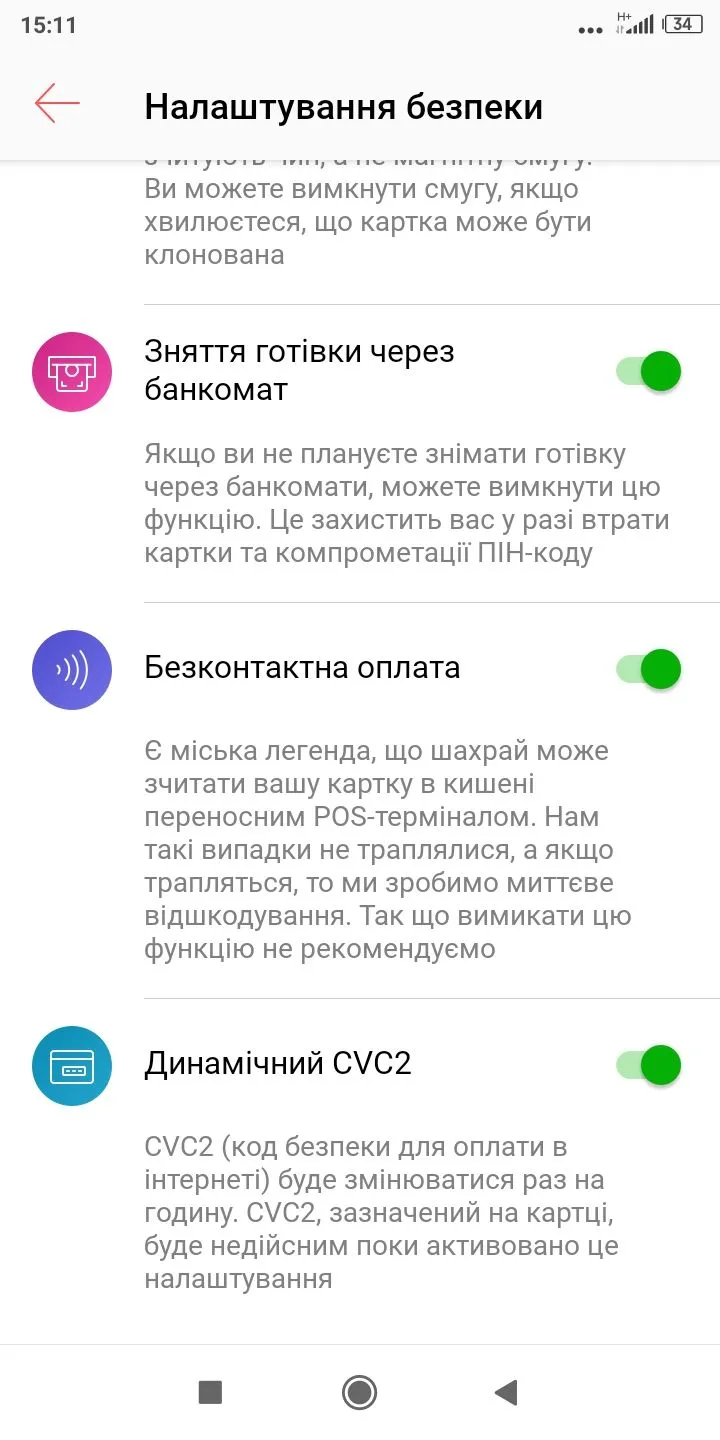720x1440 pixels.
Task: Toggle off Безконтактна оплата
Action: (645, 670)
